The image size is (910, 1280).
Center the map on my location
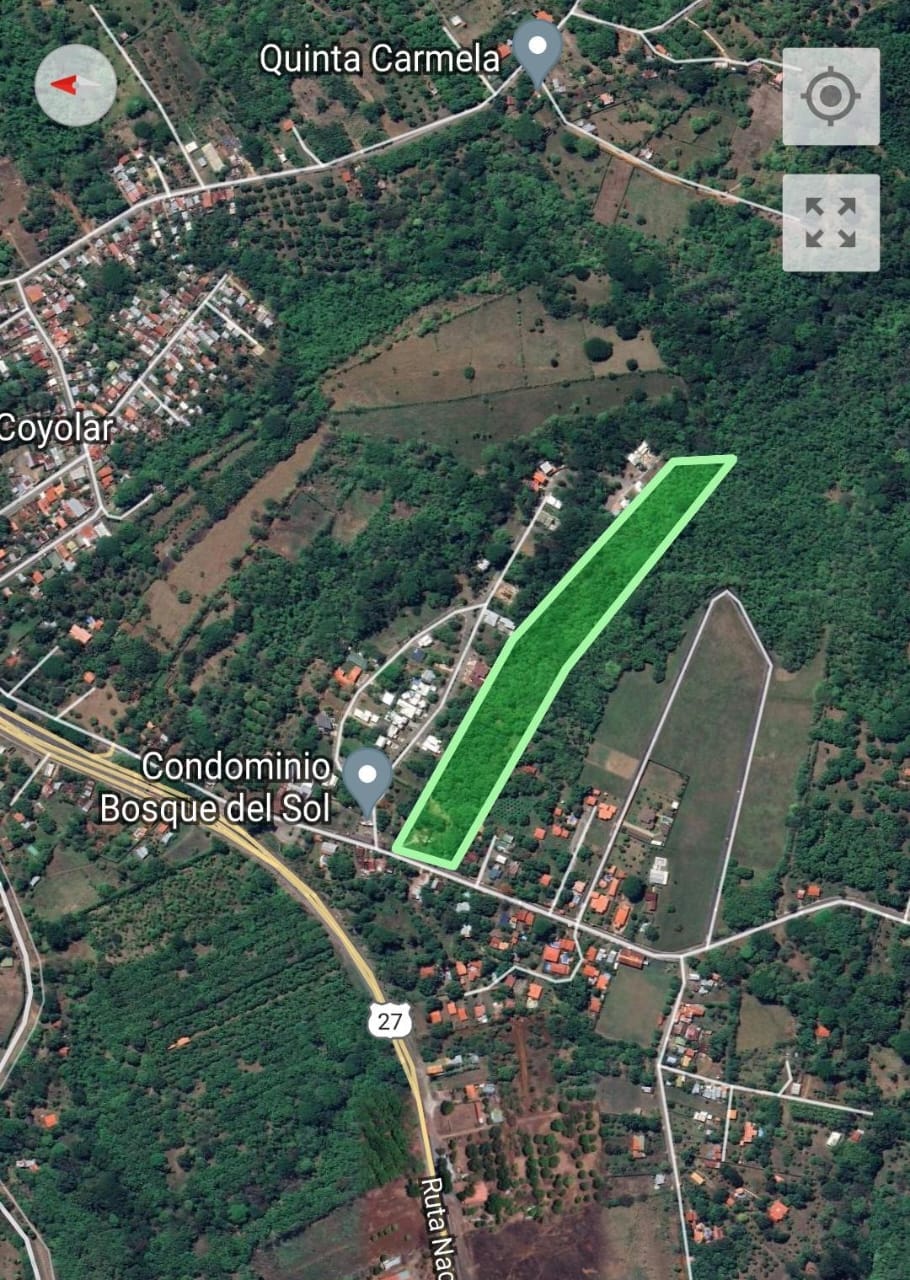click(x=831, y=97)
